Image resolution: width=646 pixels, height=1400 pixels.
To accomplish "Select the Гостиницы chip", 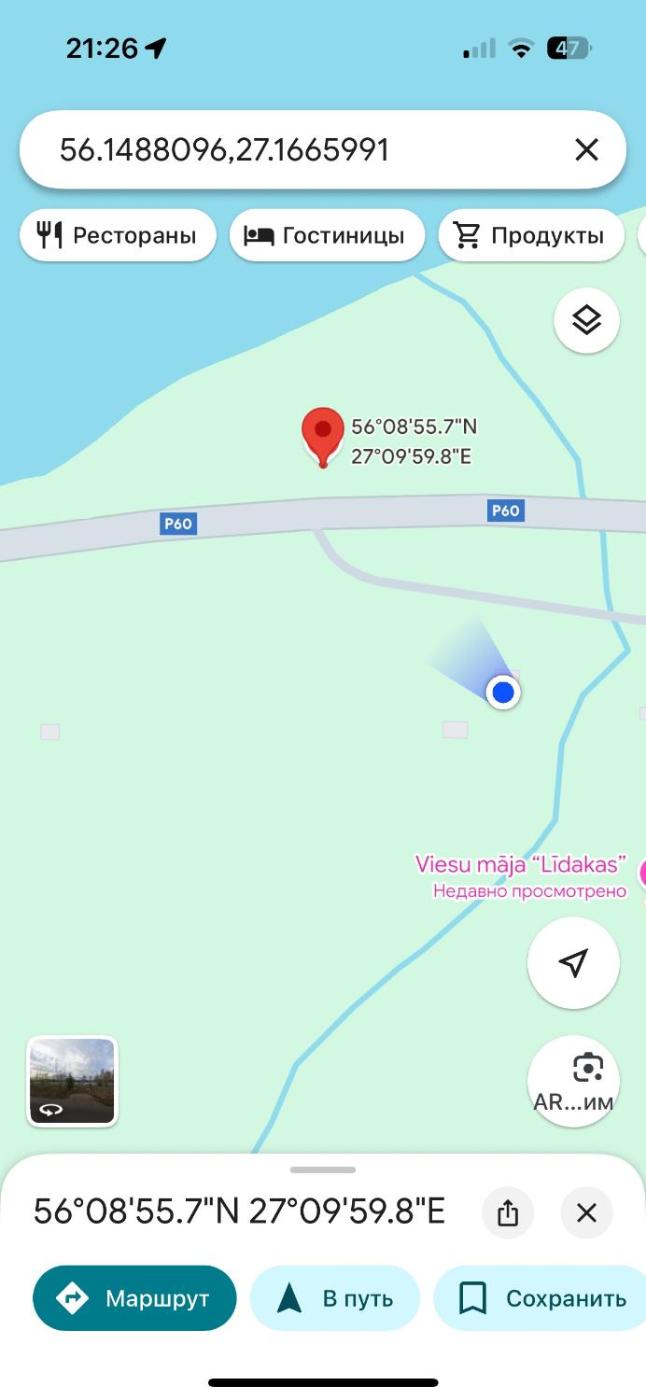I will [x=327, y=236].
